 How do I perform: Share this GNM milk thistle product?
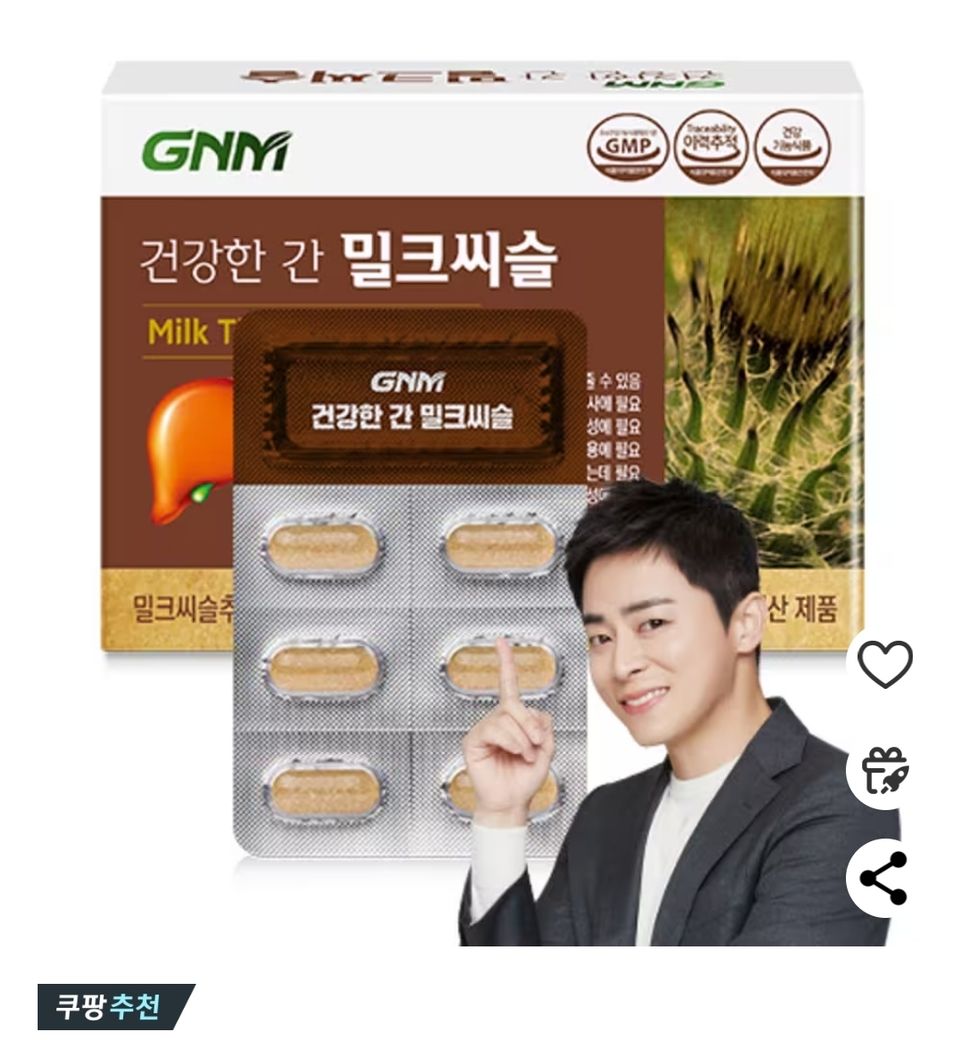tap(885, 878)
